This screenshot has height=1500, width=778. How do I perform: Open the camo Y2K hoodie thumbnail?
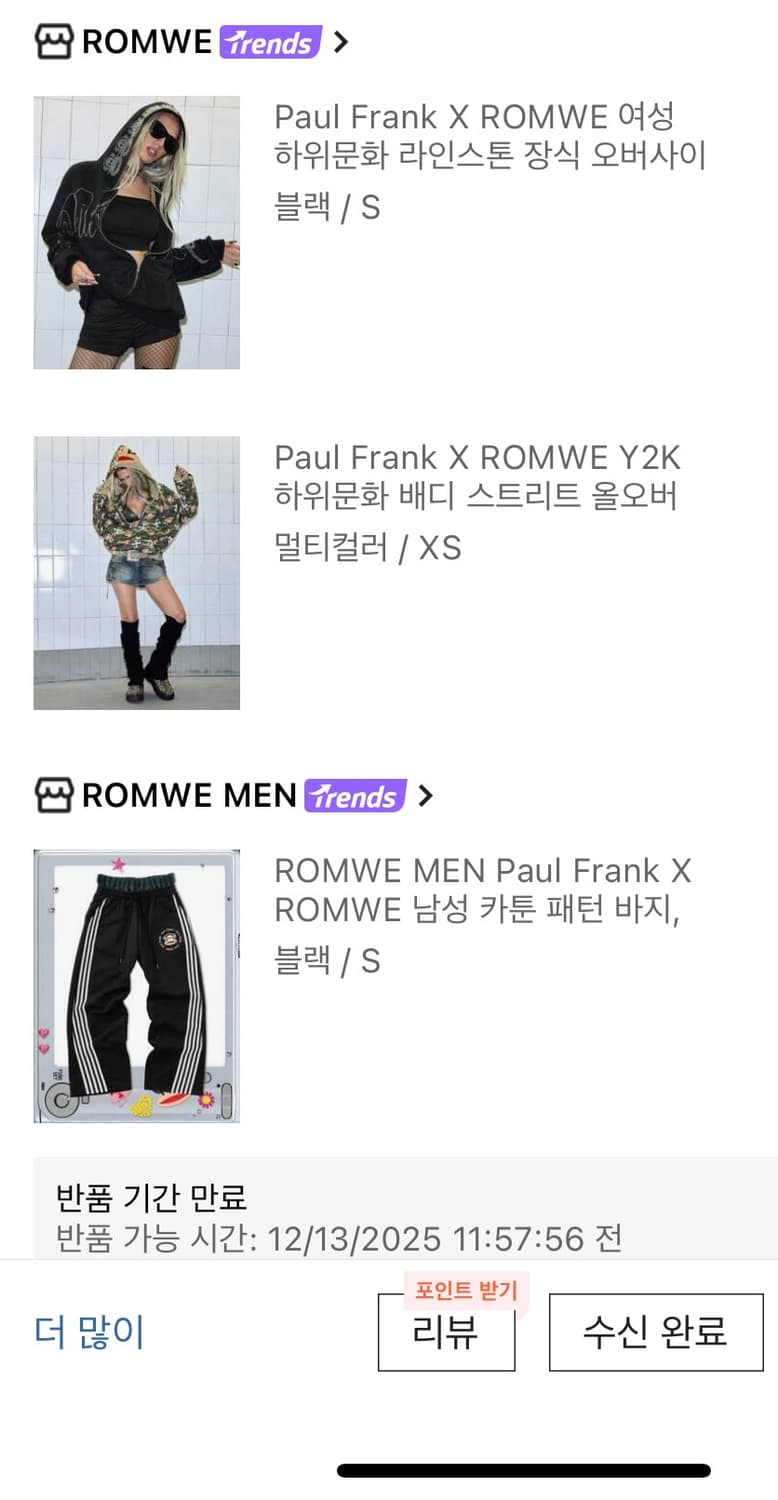point(136,572)
